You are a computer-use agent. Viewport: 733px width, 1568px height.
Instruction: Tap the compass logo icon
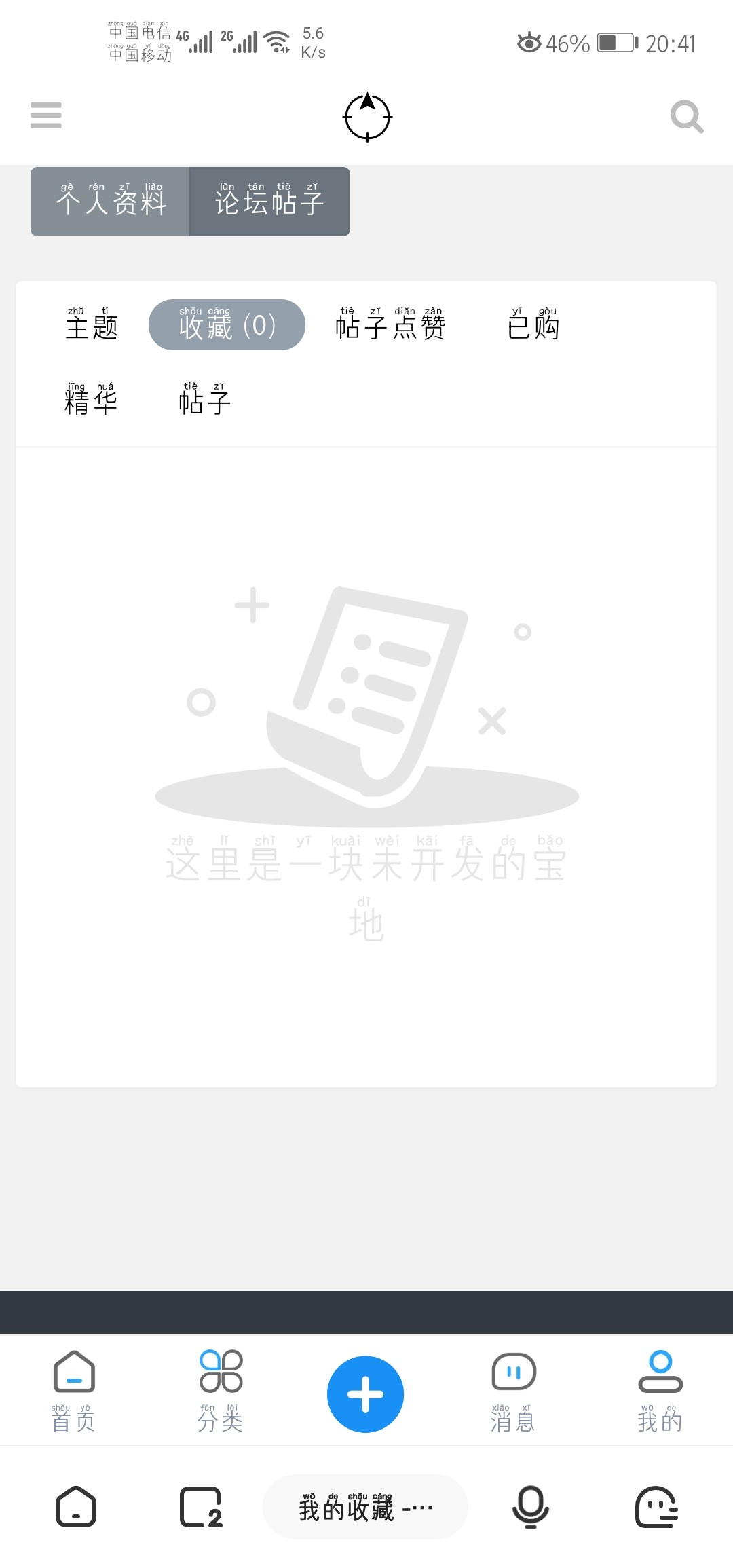coord(367,117)
